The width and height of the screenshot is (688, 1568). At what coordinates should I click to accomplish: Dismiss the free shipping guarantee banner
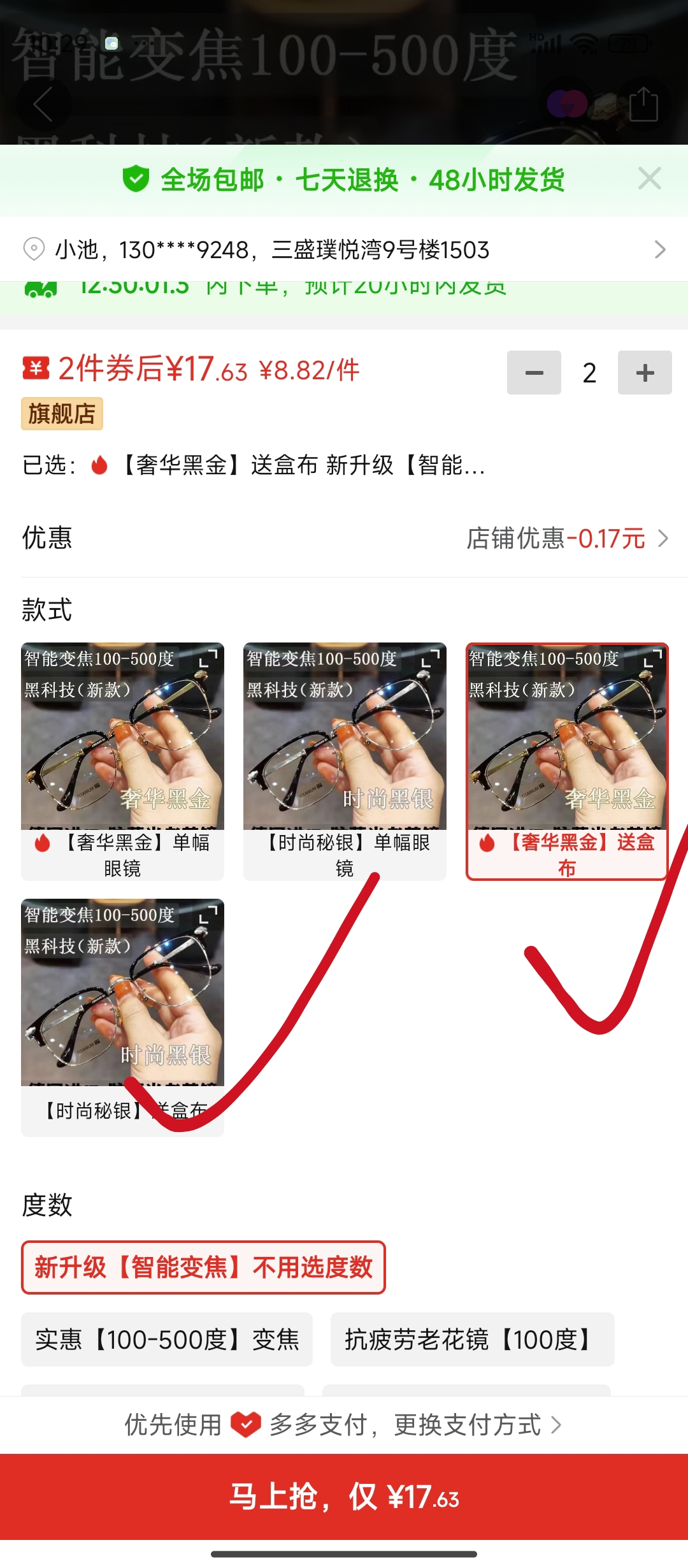click(649, 179)
